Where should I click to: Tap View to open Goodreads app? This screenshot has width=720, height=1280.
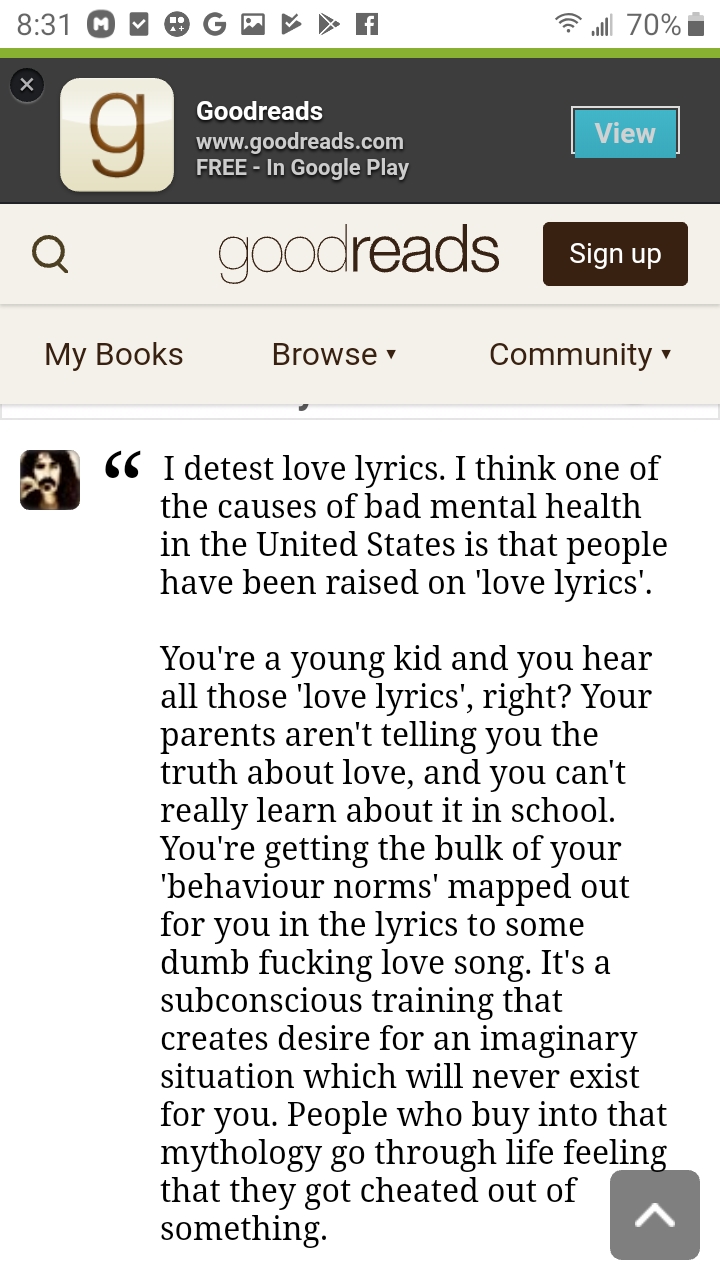(x=625, y=133)
